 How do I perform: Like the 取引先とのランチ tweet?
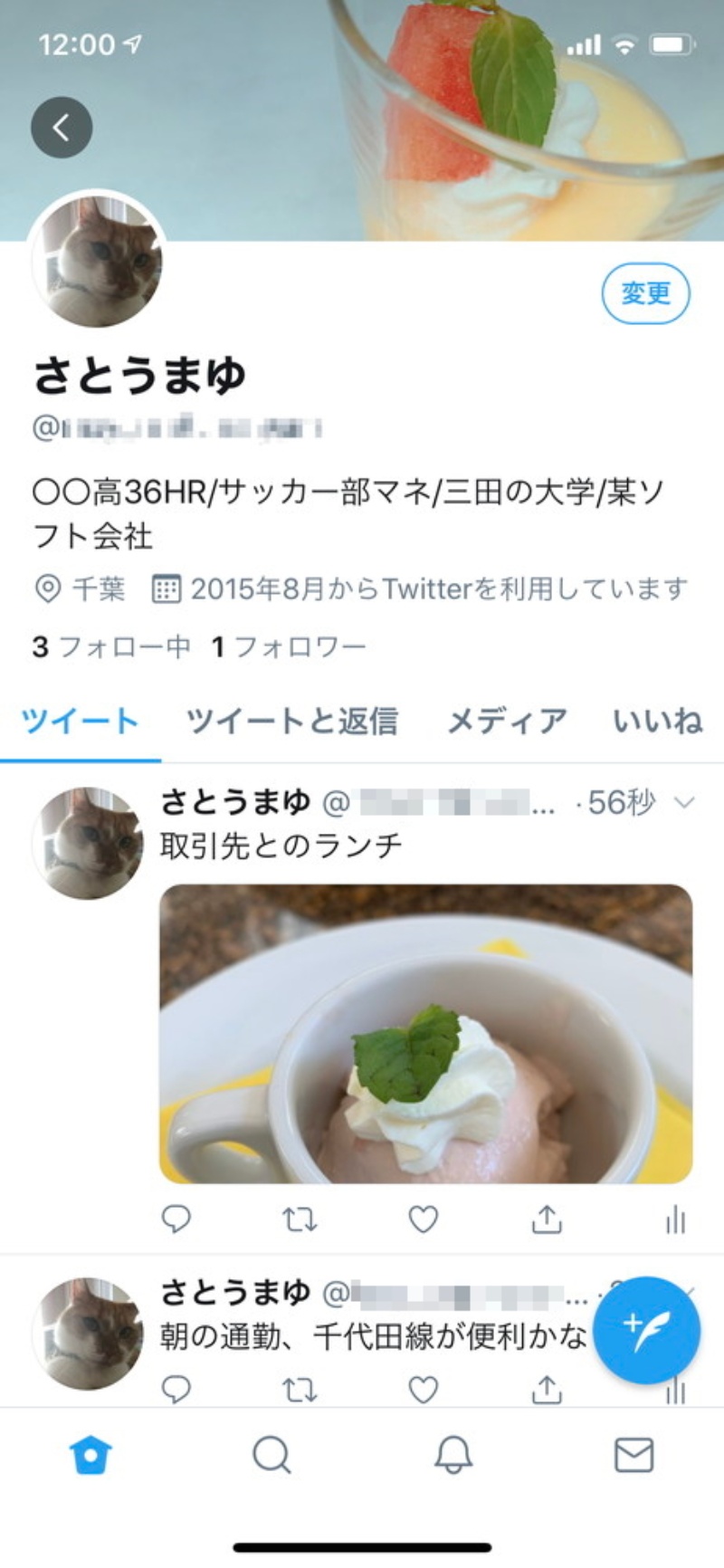point(423,1219)
